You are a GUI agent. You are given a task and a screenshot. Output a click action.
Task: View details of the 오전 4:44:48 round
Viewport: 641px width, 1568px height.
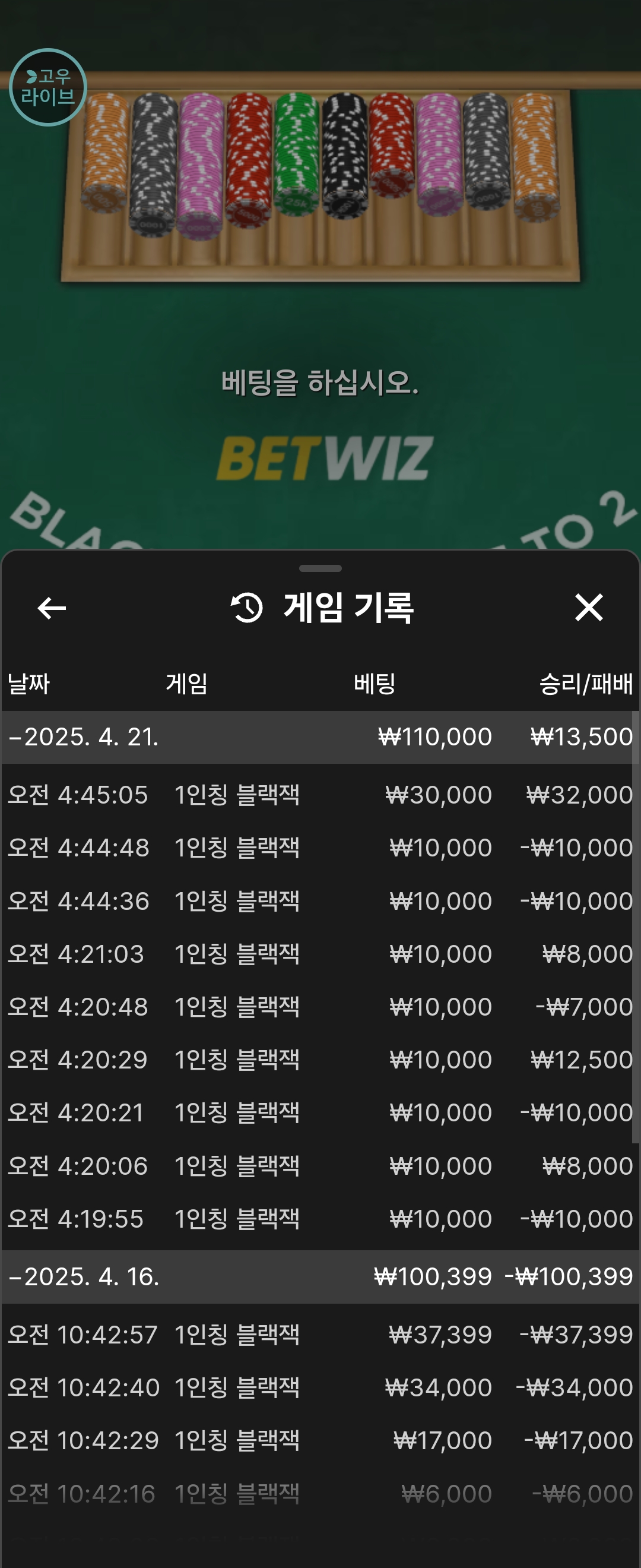click(320, 848)
